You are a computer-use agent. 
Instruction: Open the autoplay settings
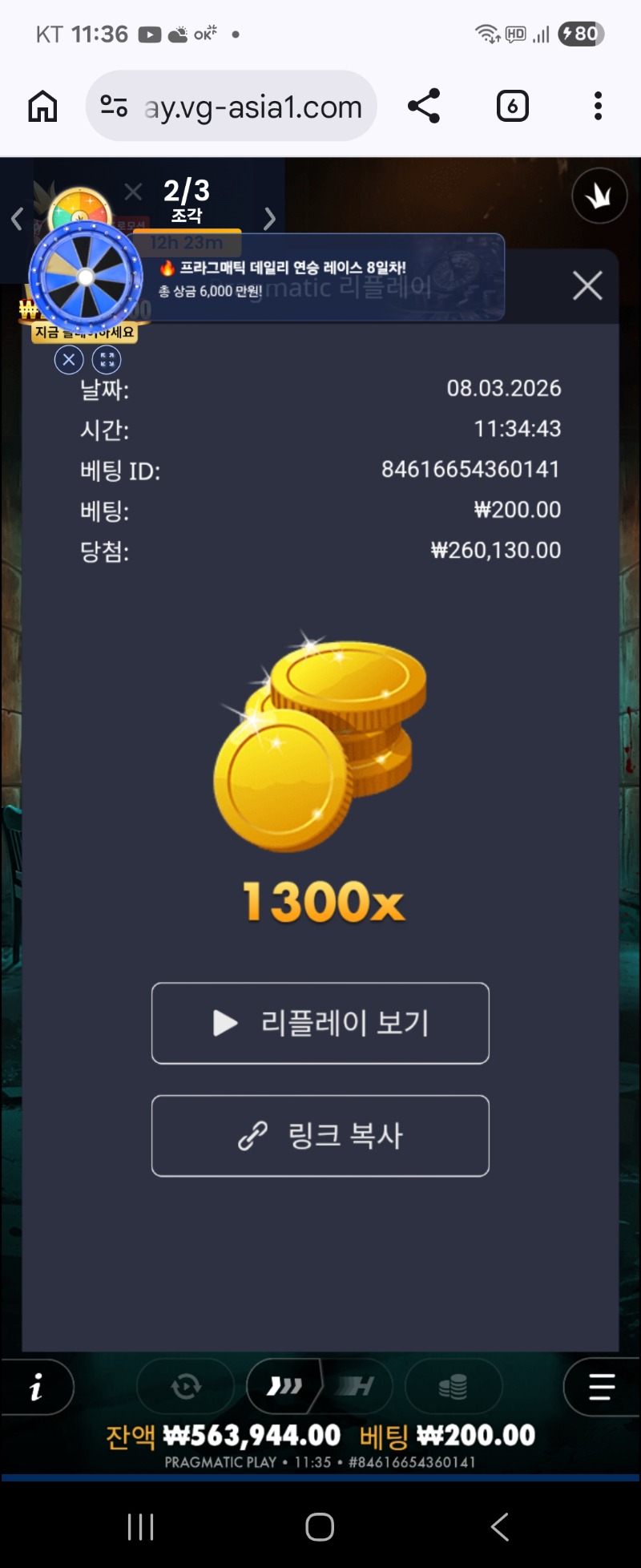point(186,1386)
